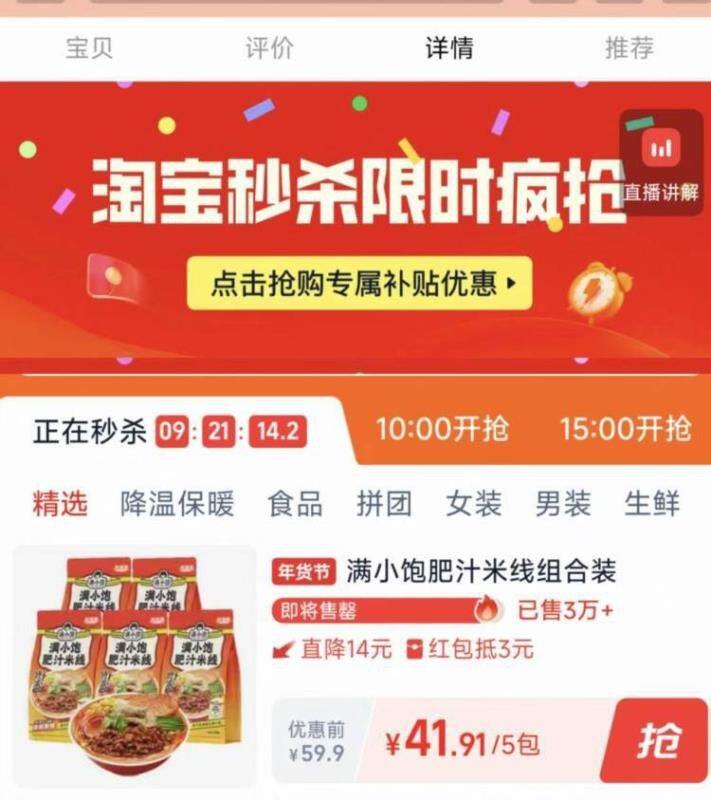Viewport: 711px width, 800px height.
Task: Choose the 精选 category
Action: click(60, 504)
